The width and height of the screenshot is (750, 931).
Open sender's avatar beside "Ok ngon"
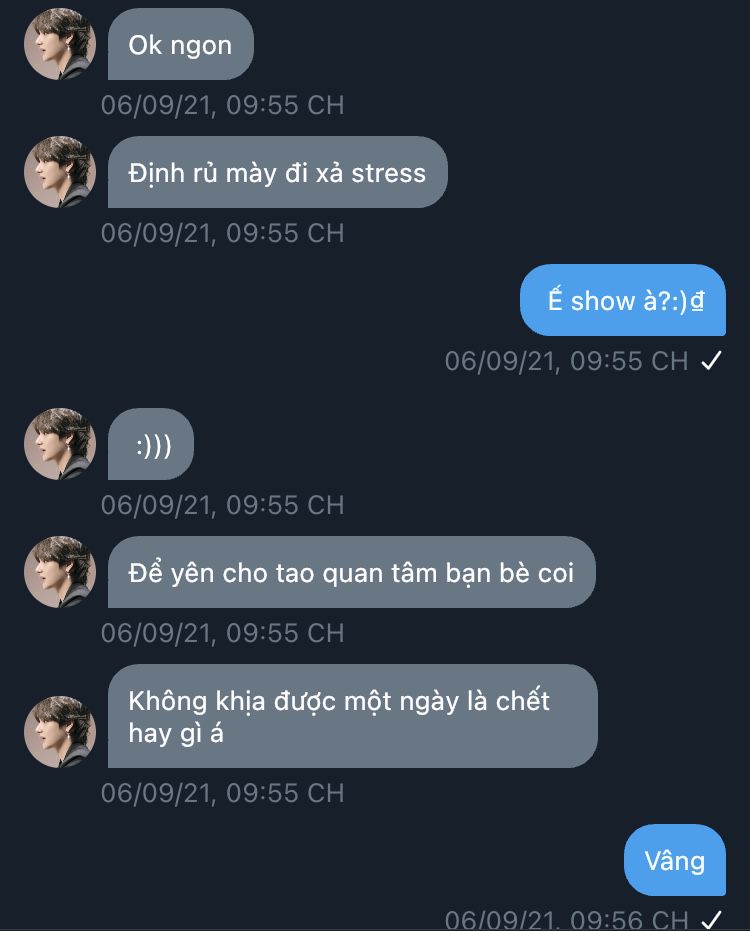(60, 44)
